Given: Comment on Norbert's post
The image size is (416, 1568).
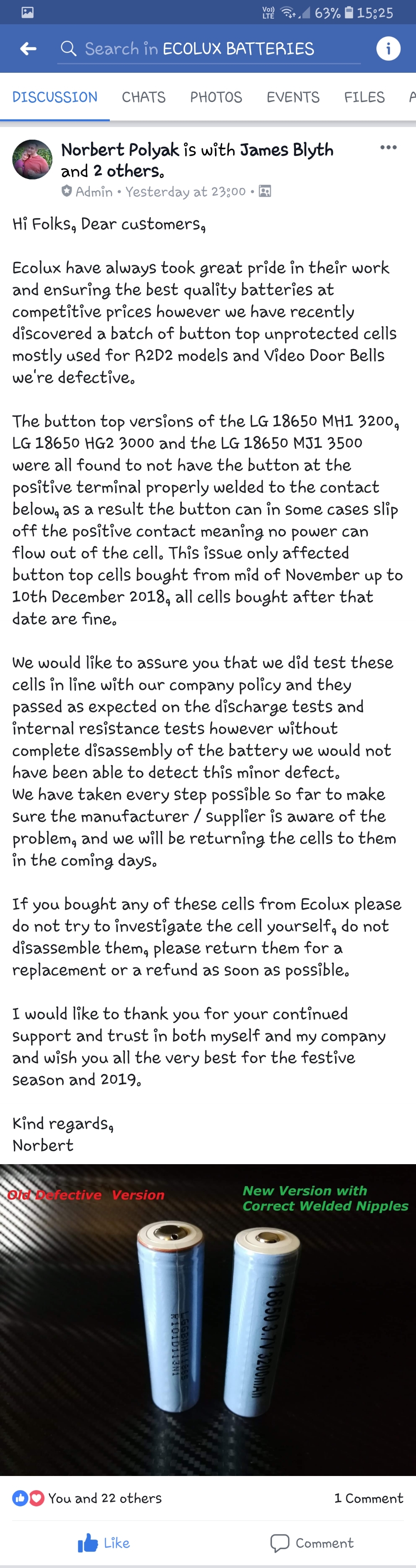Looking at the screenshot, I should [x=311, y=1543].
